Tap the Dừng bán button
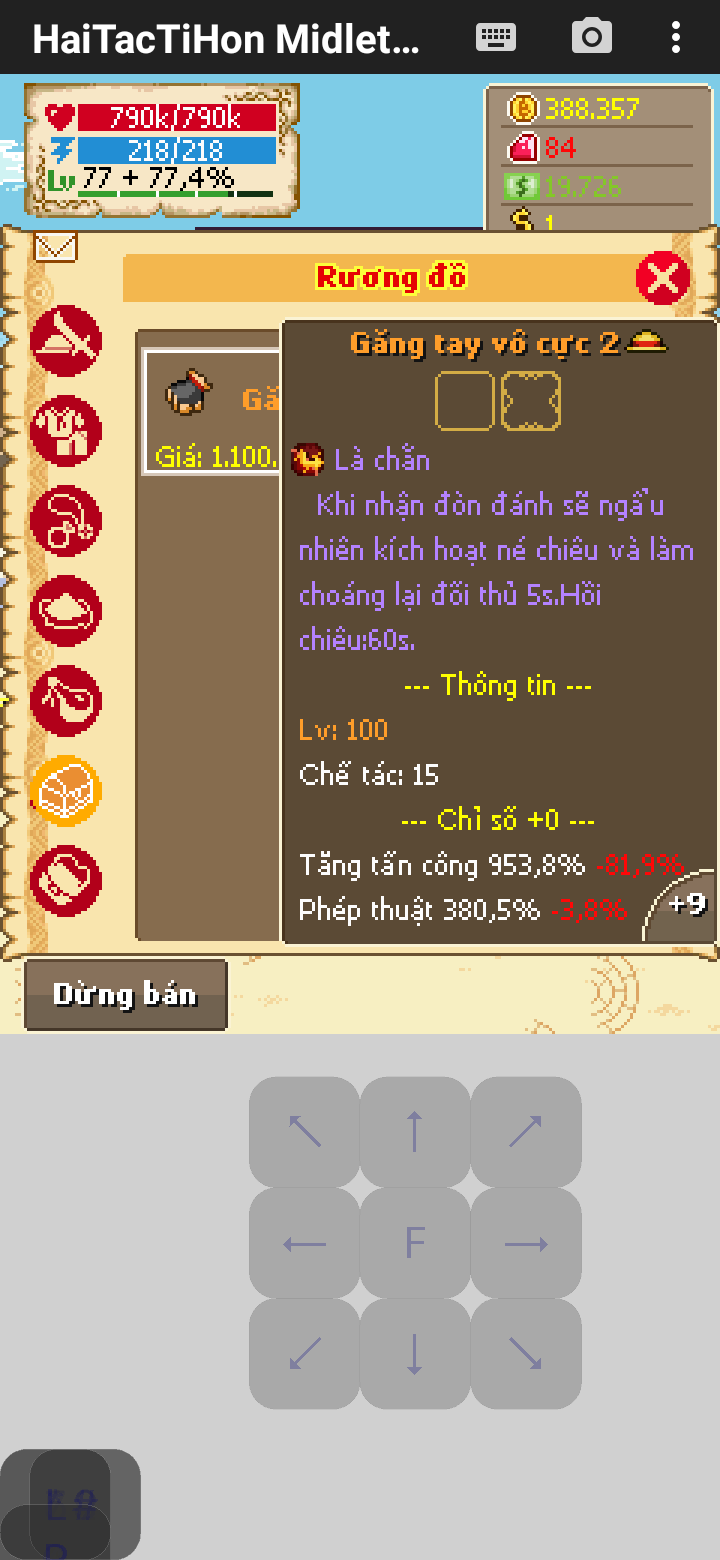Screen dimensions: 720x1560 pyautogui.click(x=126, y=995)
